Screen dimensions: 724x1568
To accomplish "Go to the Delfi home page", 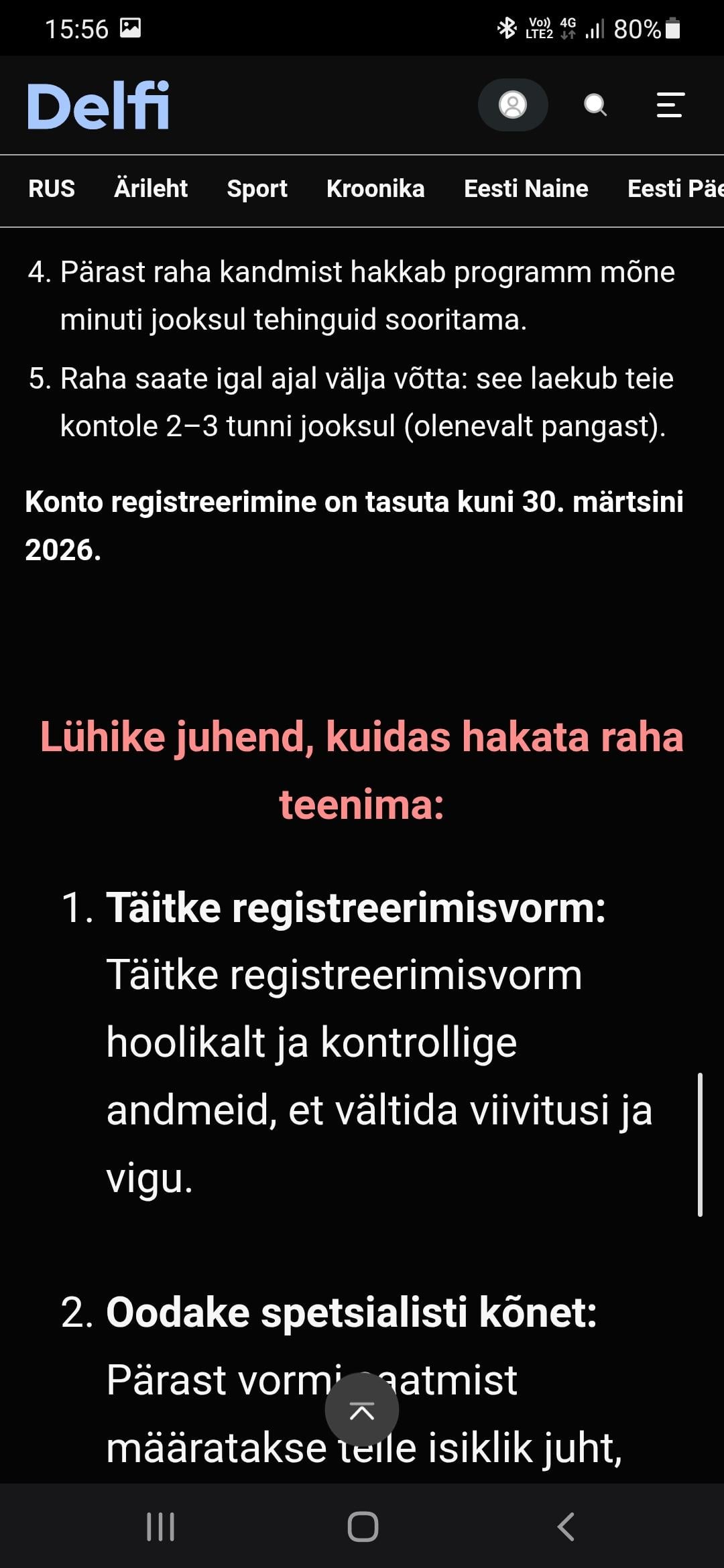I will coord(98,105).
